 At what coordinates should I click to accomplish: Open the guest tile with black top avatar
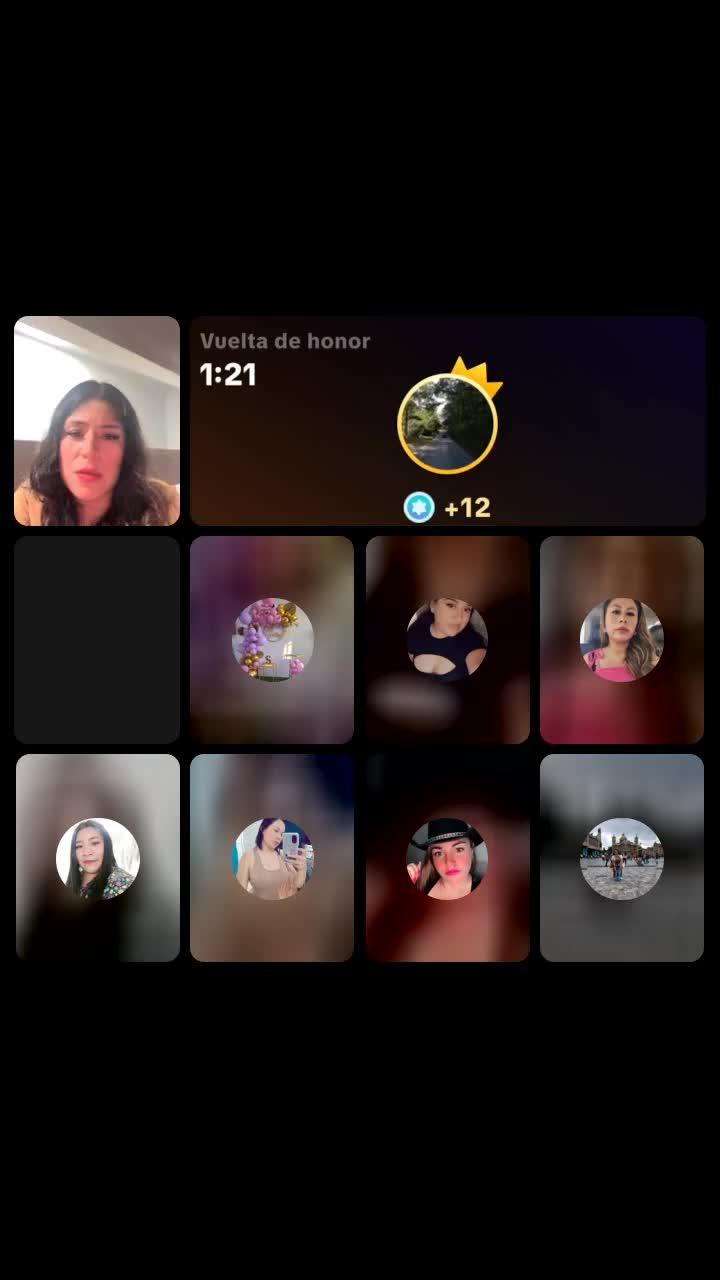447,640
